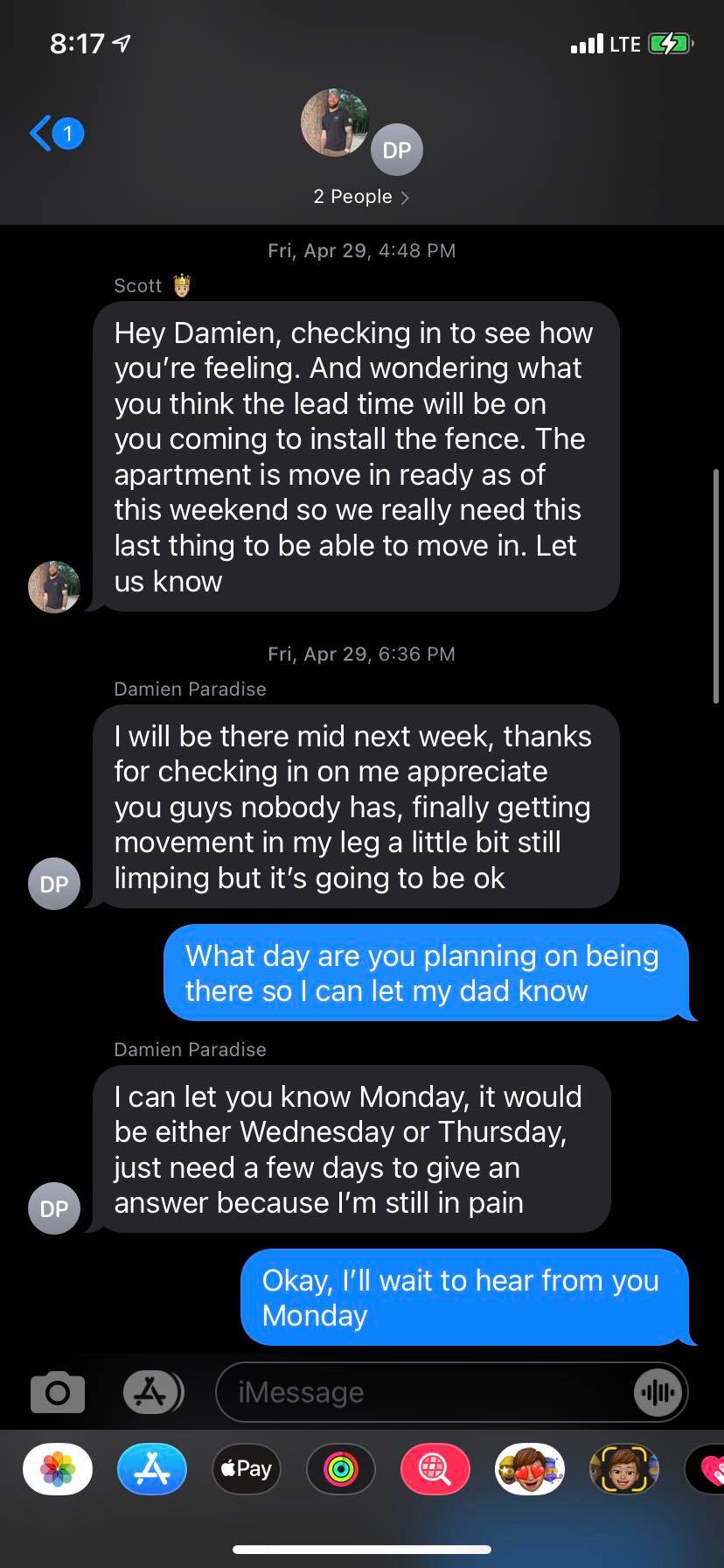Open the Fitness activity rings app
This screenshot has height=1568, width=724.
pyautogui.click(x=341, y=1468)
